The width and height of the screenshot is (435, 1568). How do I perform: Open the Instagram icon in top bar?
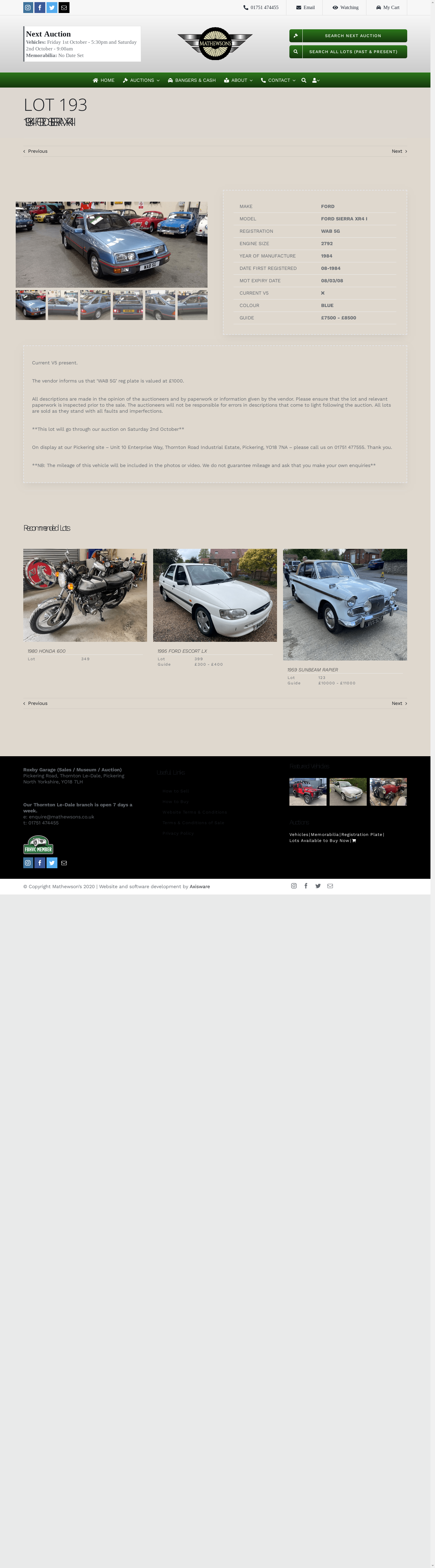click(x=28, y=7)
